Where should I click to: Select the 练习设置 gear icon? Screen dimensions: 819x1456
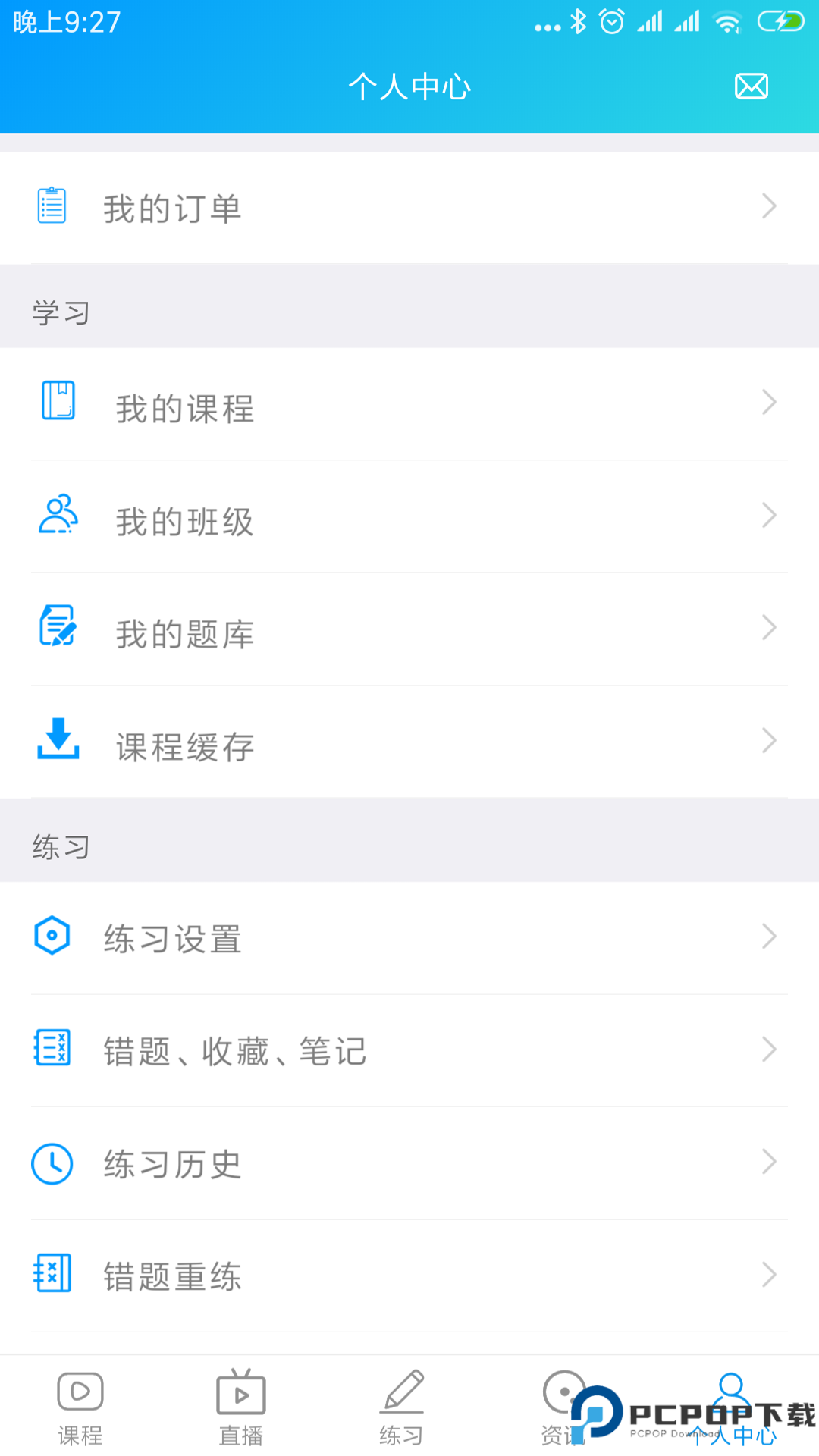point(52,935)
